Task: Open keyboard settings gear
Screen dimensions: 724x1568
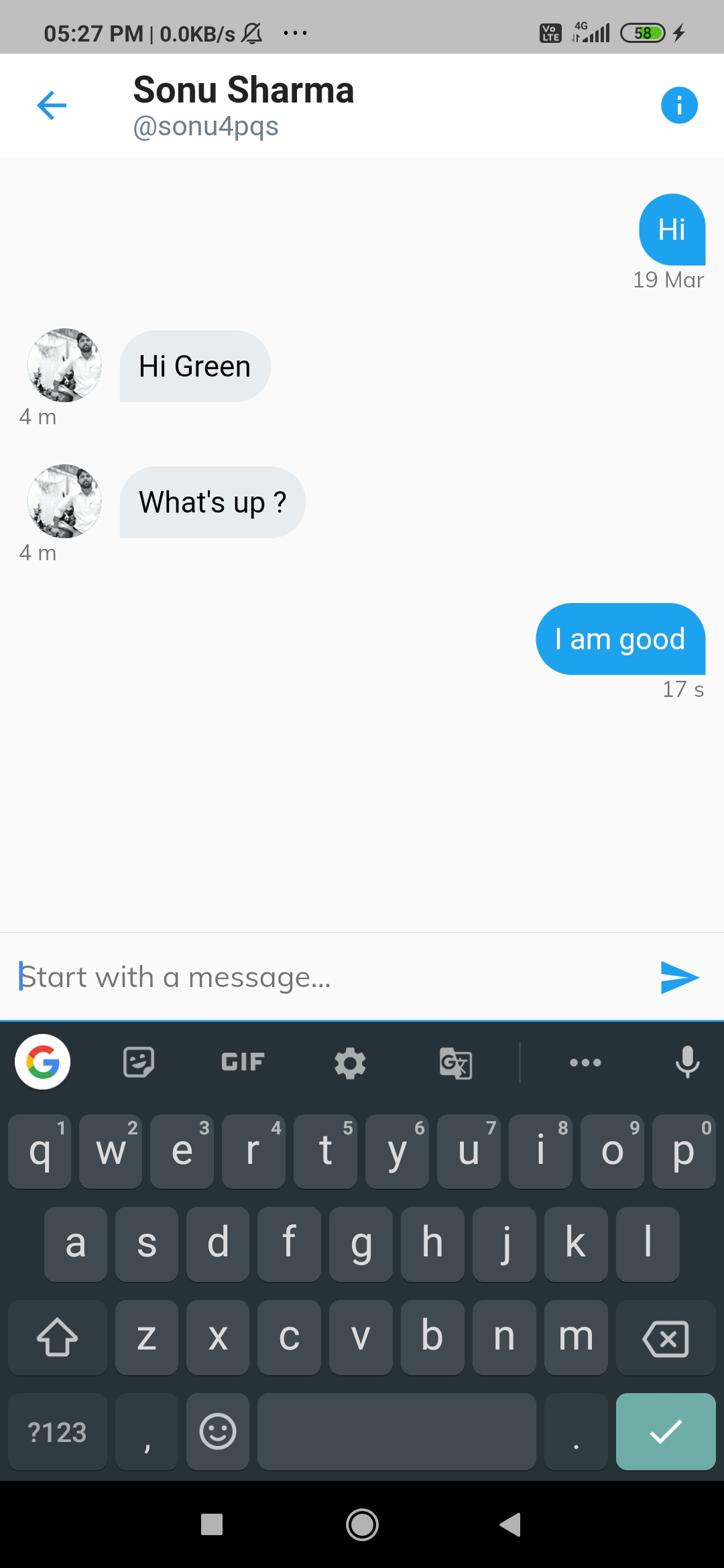Action: coord(350,1063)
